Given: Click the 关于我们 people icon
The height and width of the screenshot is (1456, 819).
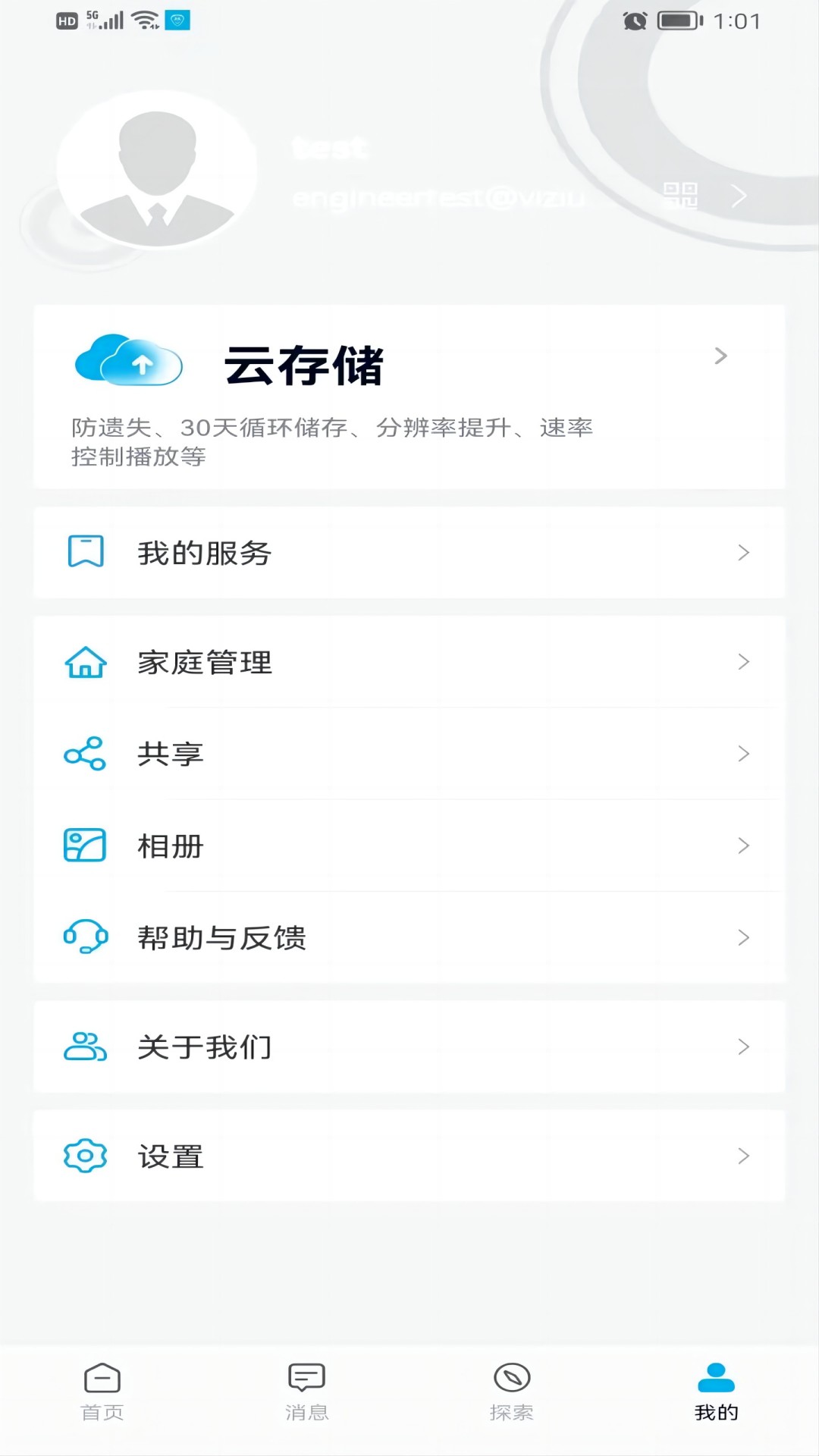Looking at the screenshot, I should coord(86,1046).
